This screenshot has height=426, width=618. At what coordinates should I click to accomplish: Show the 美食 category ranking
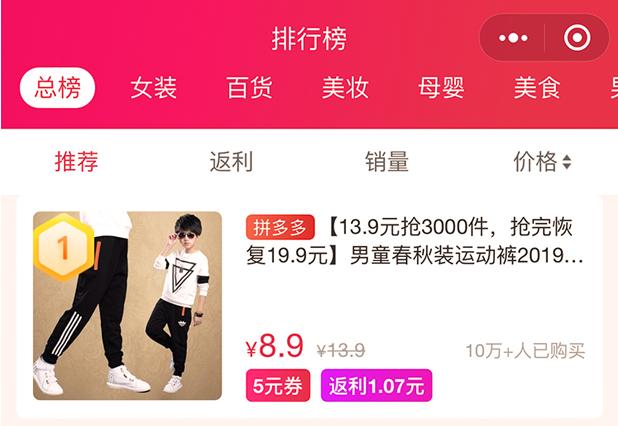[x=537, y=88]
